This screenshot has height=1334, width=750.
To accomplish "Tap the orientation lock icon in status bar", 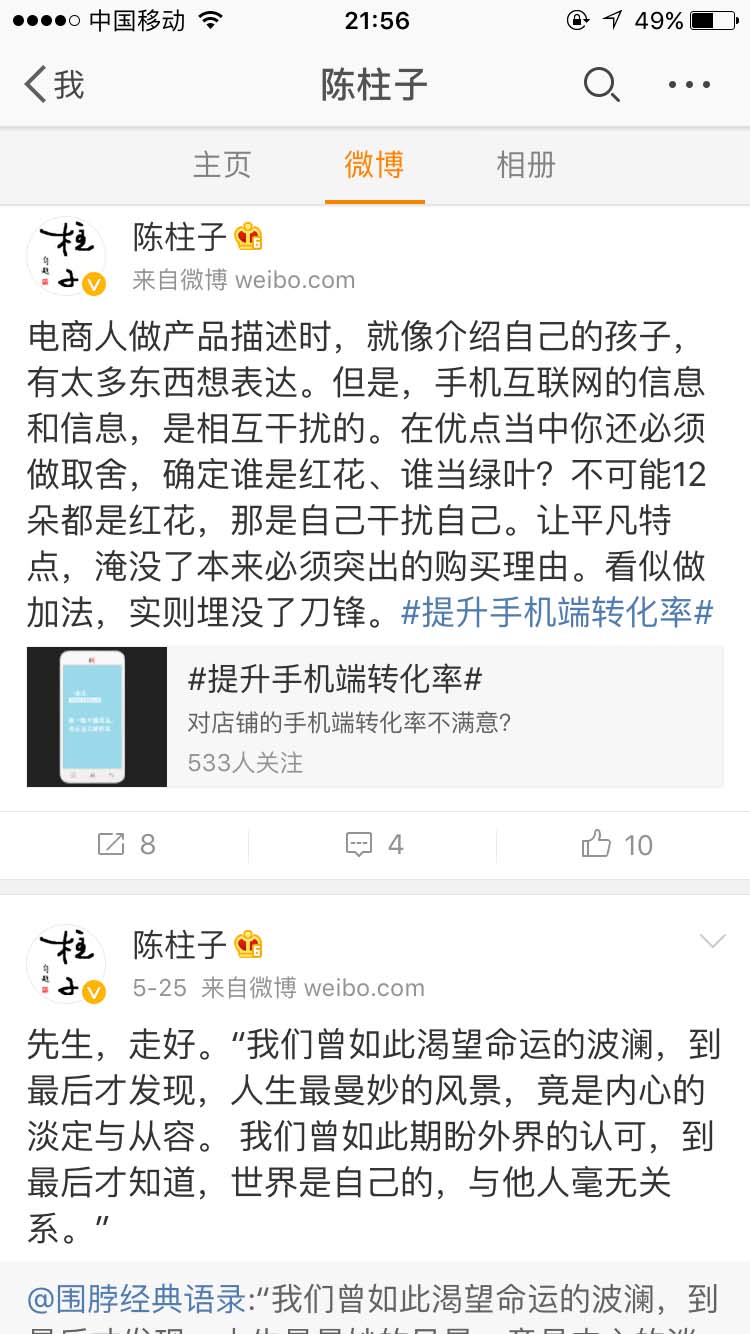I will click(578, 19).
